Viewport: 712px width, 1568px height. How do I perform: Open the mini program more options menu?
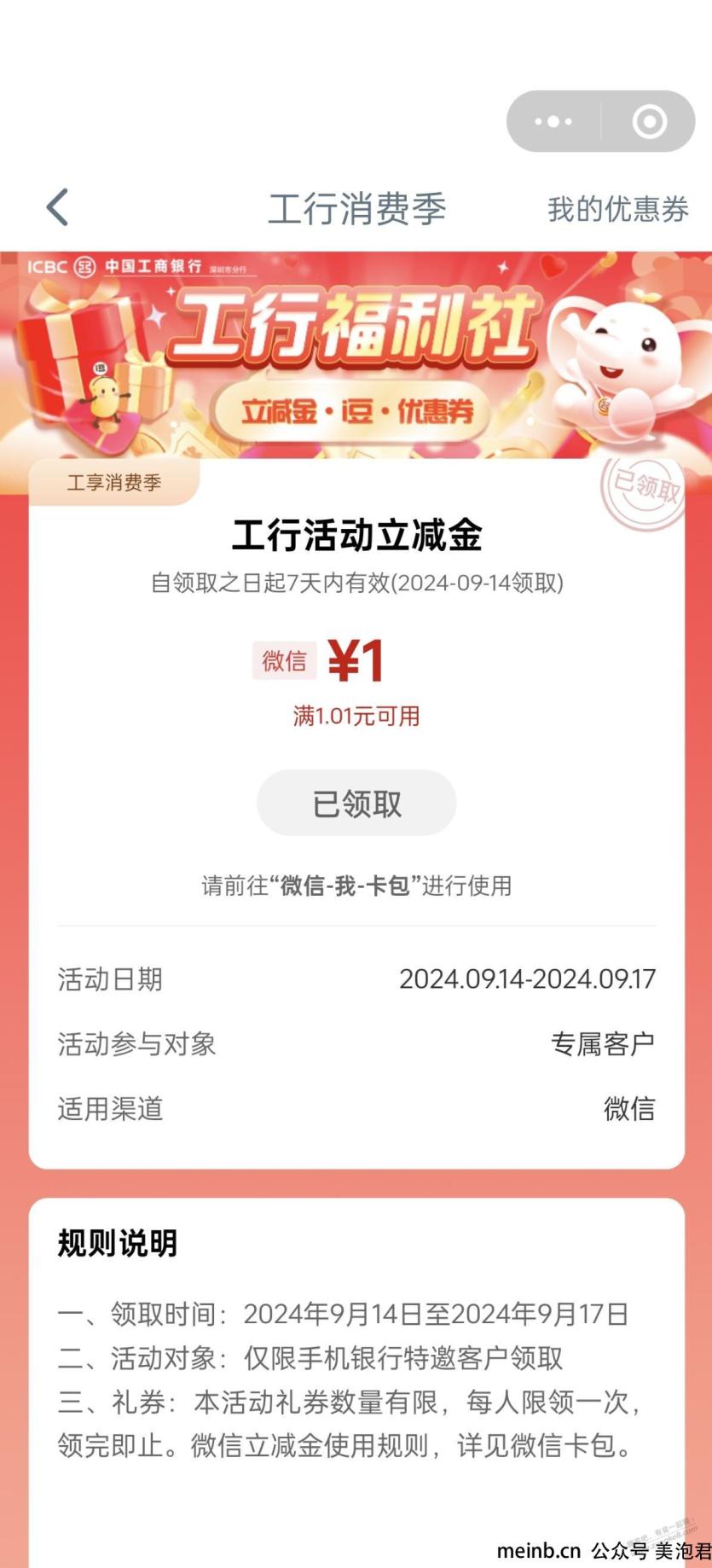click(553, 121)
